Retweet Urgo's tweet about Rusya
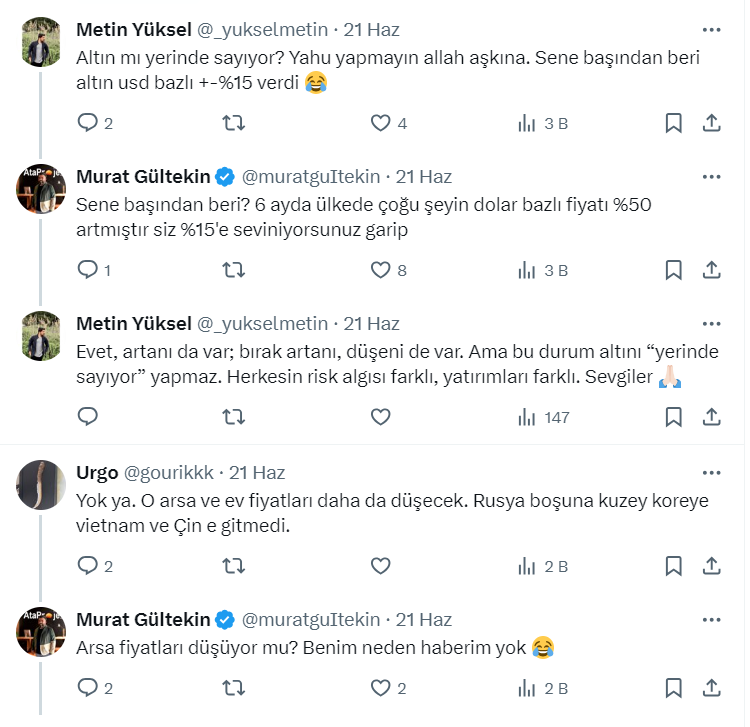The image size is (750, 727). [x=233, y=566]
